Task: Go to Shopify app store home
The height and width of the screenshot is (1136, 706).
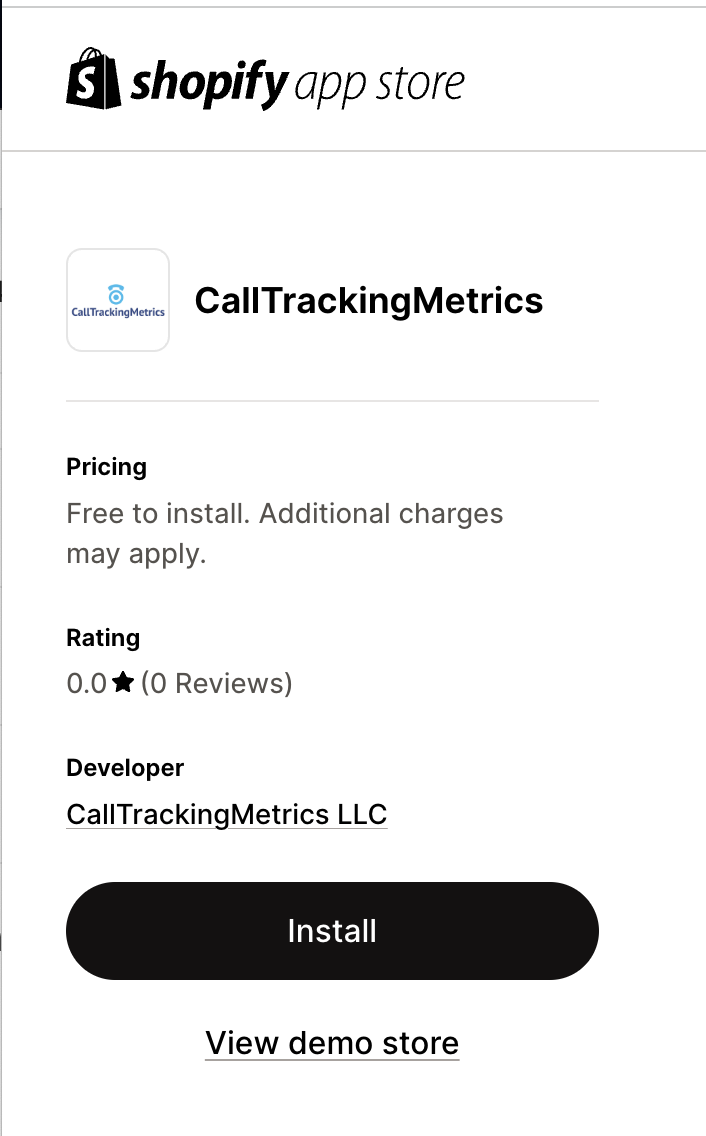Action: pos(265,81)
